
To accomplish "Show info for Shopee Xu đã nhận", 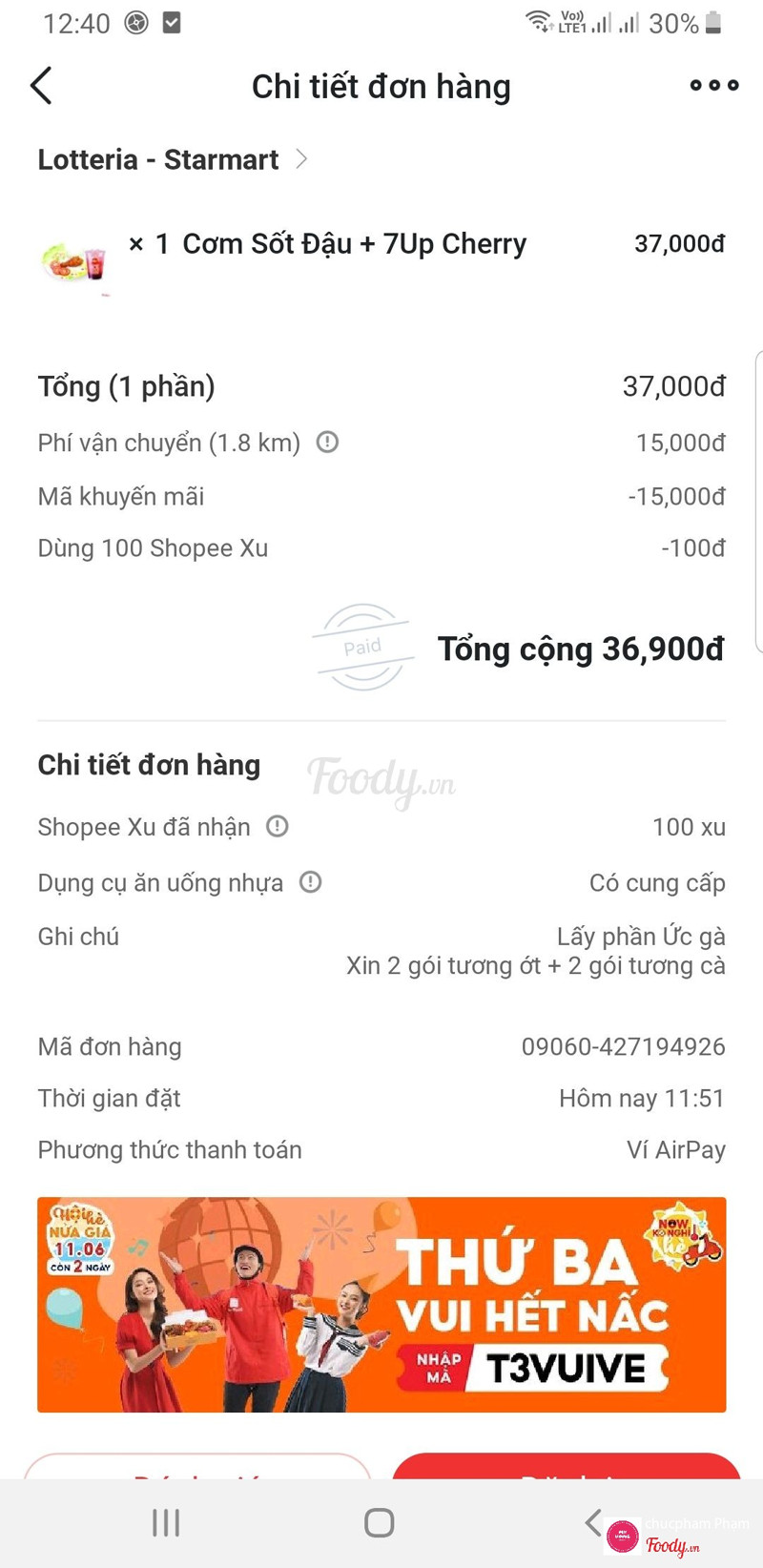I will click(277, 826).
